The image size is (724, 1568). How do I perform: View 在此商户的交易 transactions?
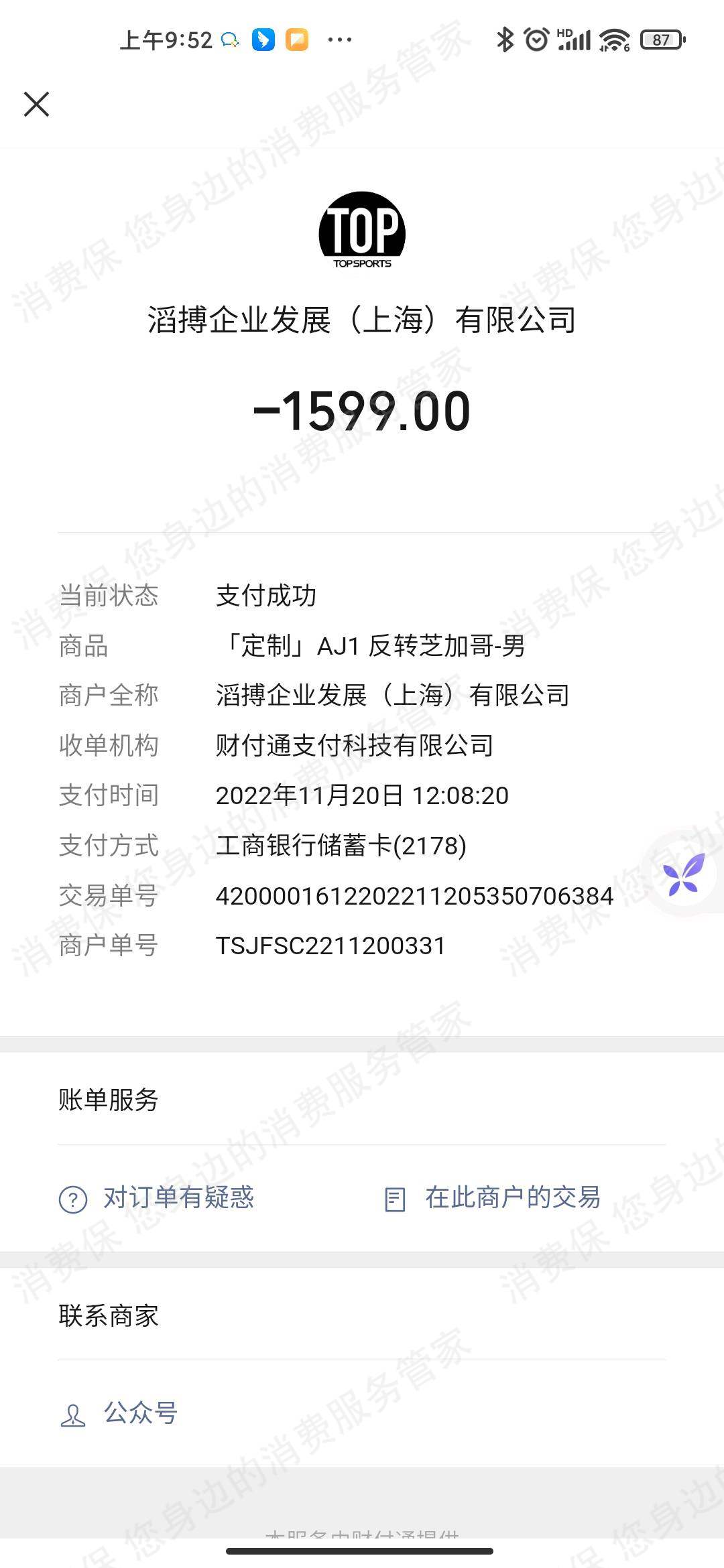[493, 1198]
